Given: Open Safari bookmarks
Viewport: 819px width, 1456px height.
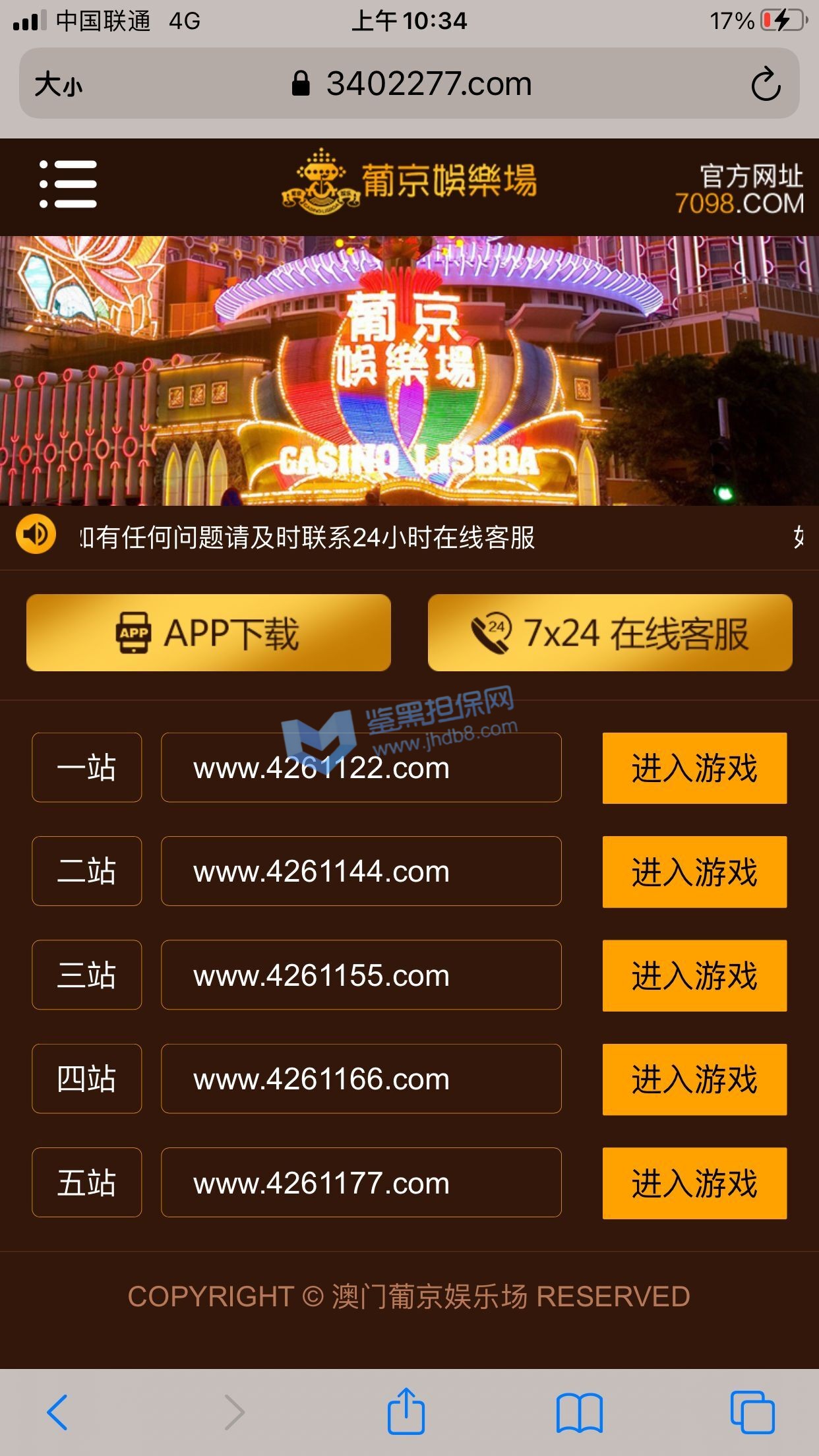Looking at the screenshot, I should pos(579,1412).
